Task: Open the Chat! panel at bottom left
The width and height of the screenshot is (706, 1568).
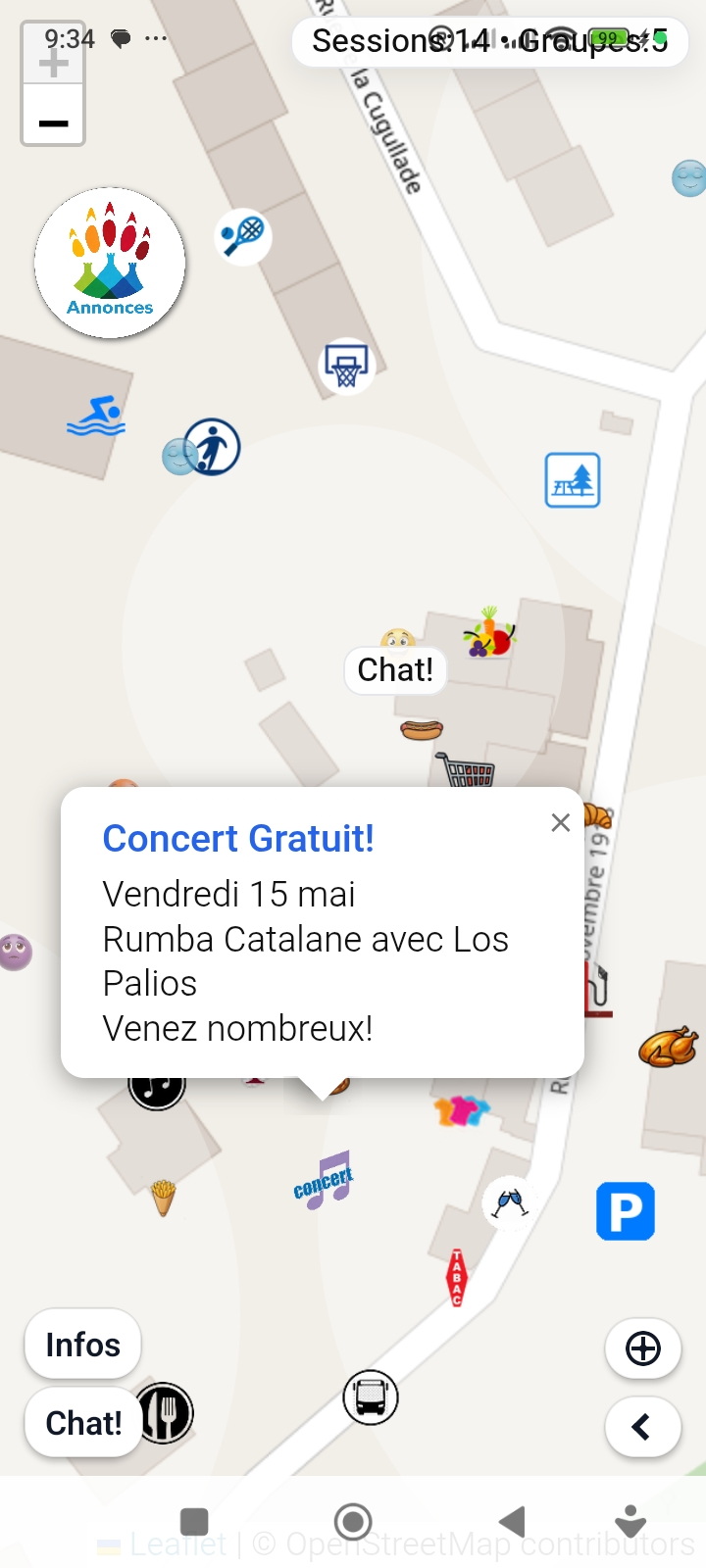Action: pos(82,1422)
